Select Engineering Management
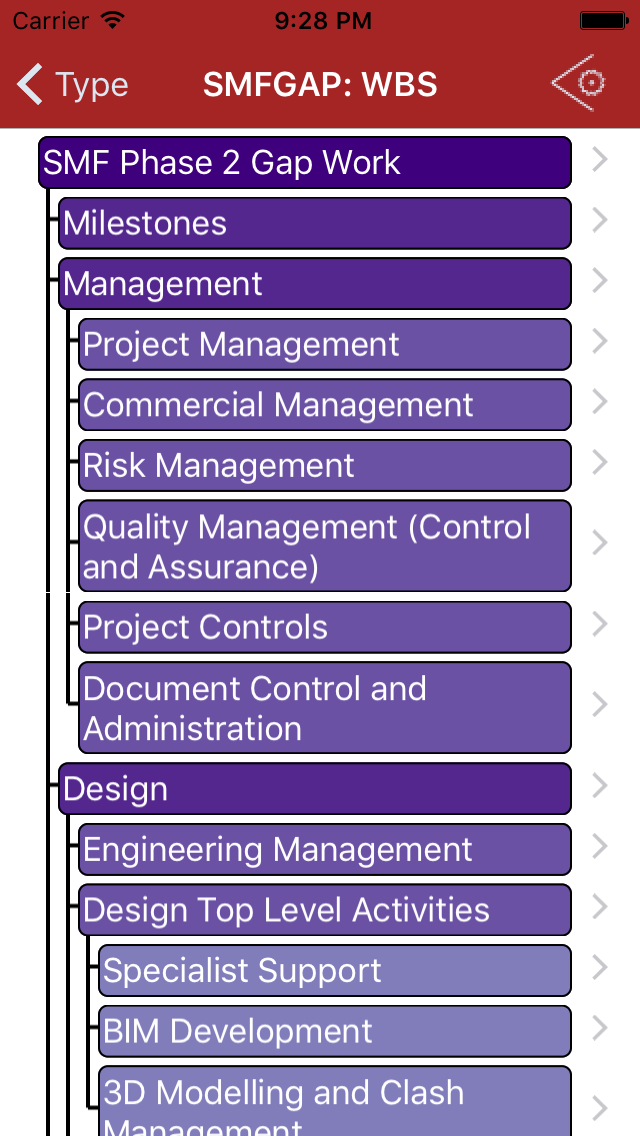 tap(325, 850)
